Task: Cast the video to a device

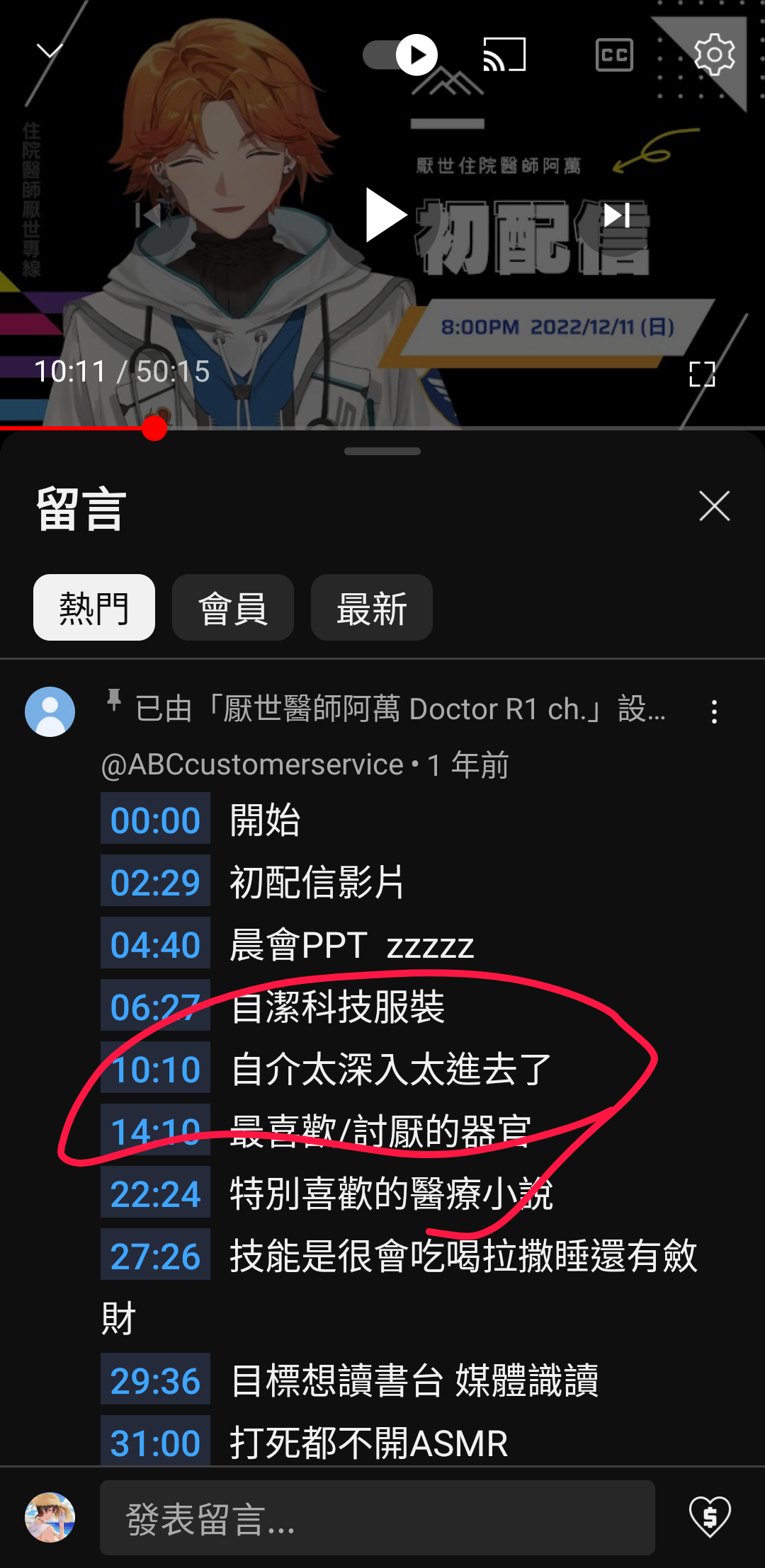Action: point(504,55)
